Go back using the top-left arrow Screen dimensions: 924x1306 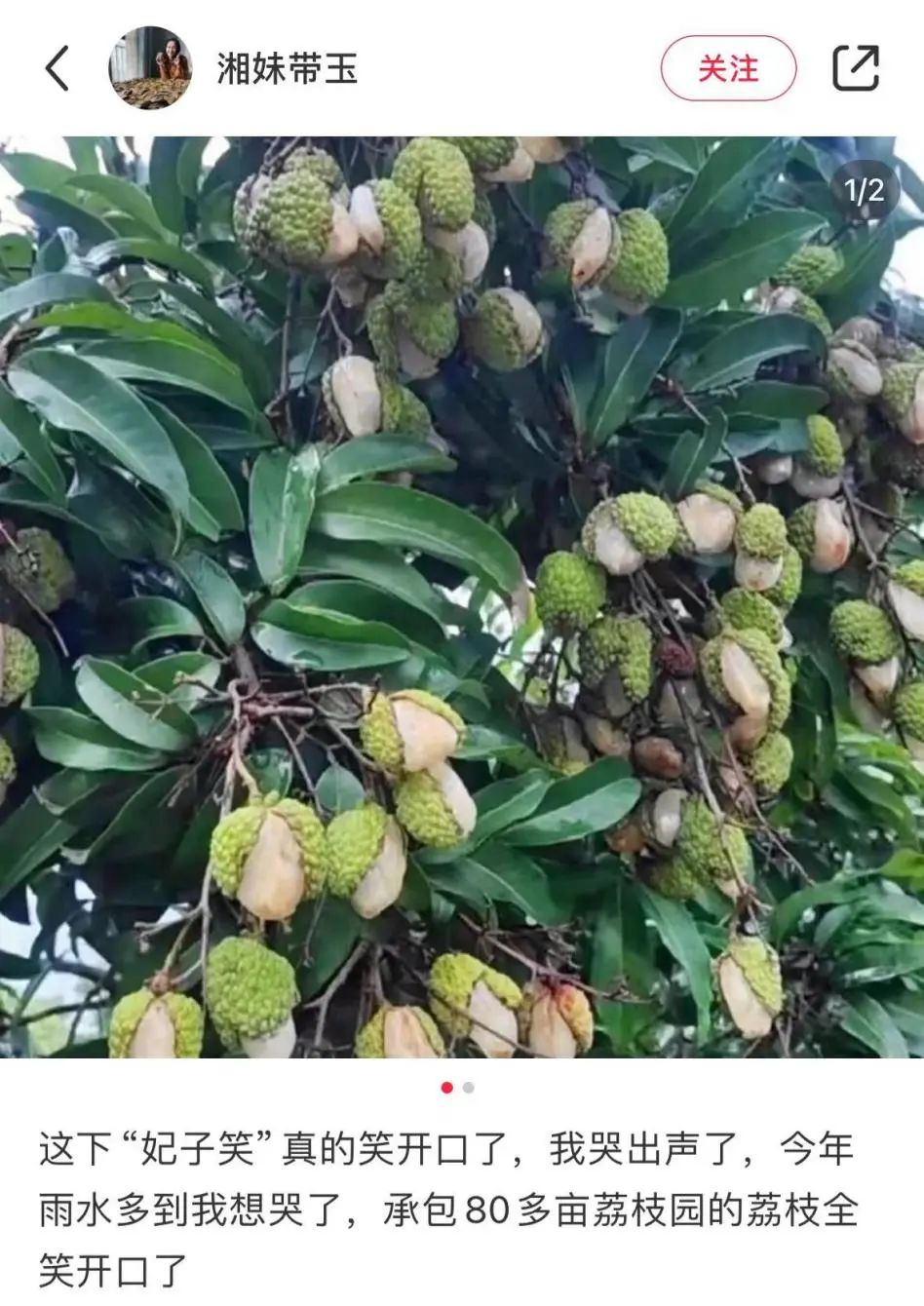[58, 68]
